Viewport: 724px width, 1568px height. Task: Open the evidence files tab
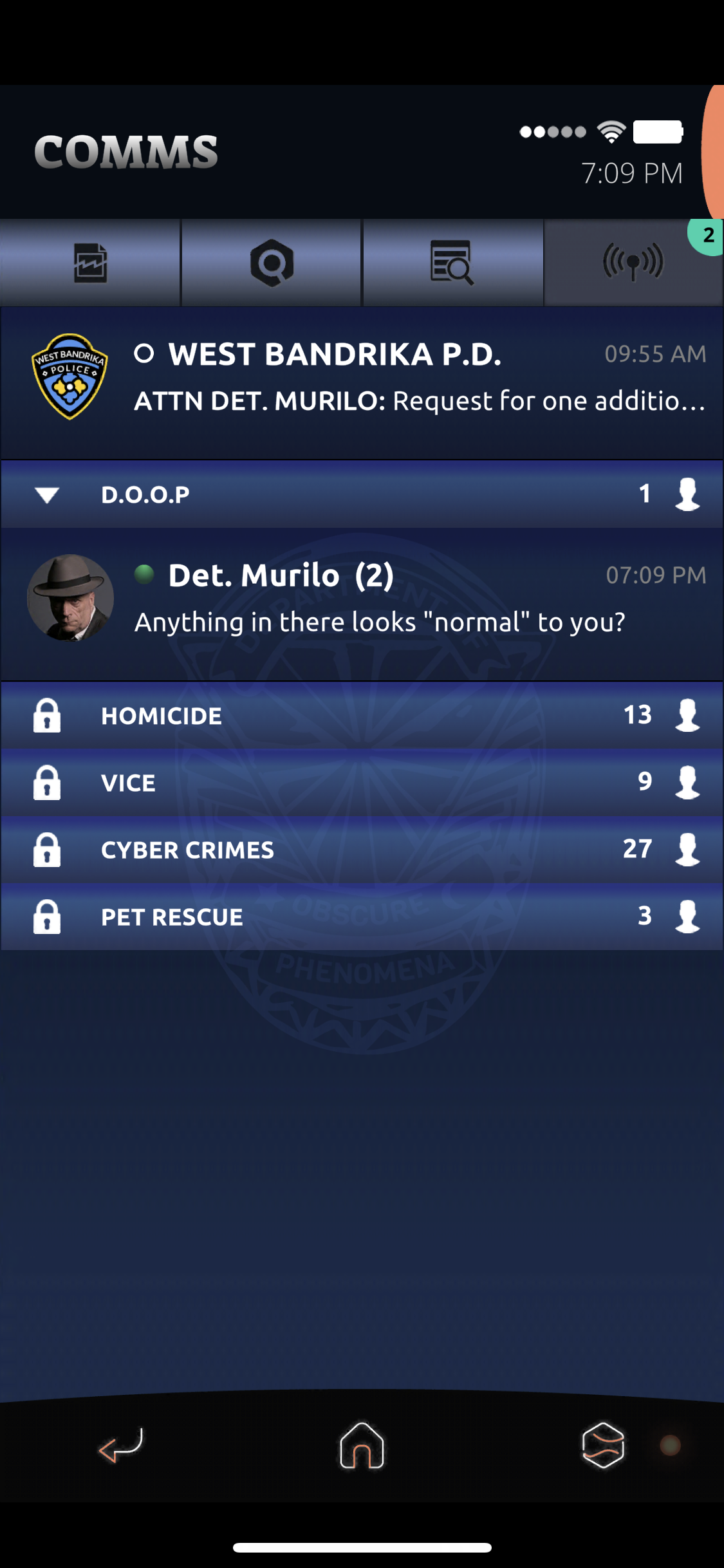tap(90, 263)
